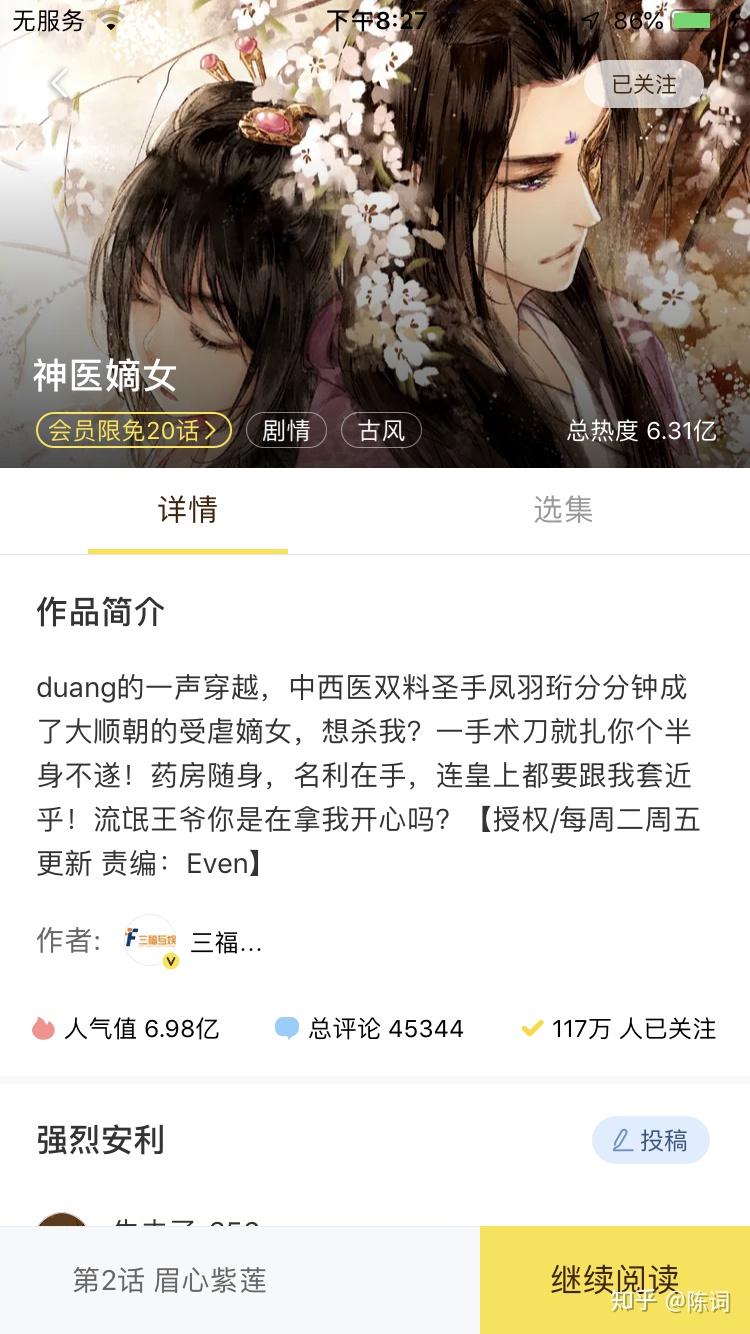Open the author 三福 profile
Viewport: 750px width, 1334px height.
click(195, 941)
